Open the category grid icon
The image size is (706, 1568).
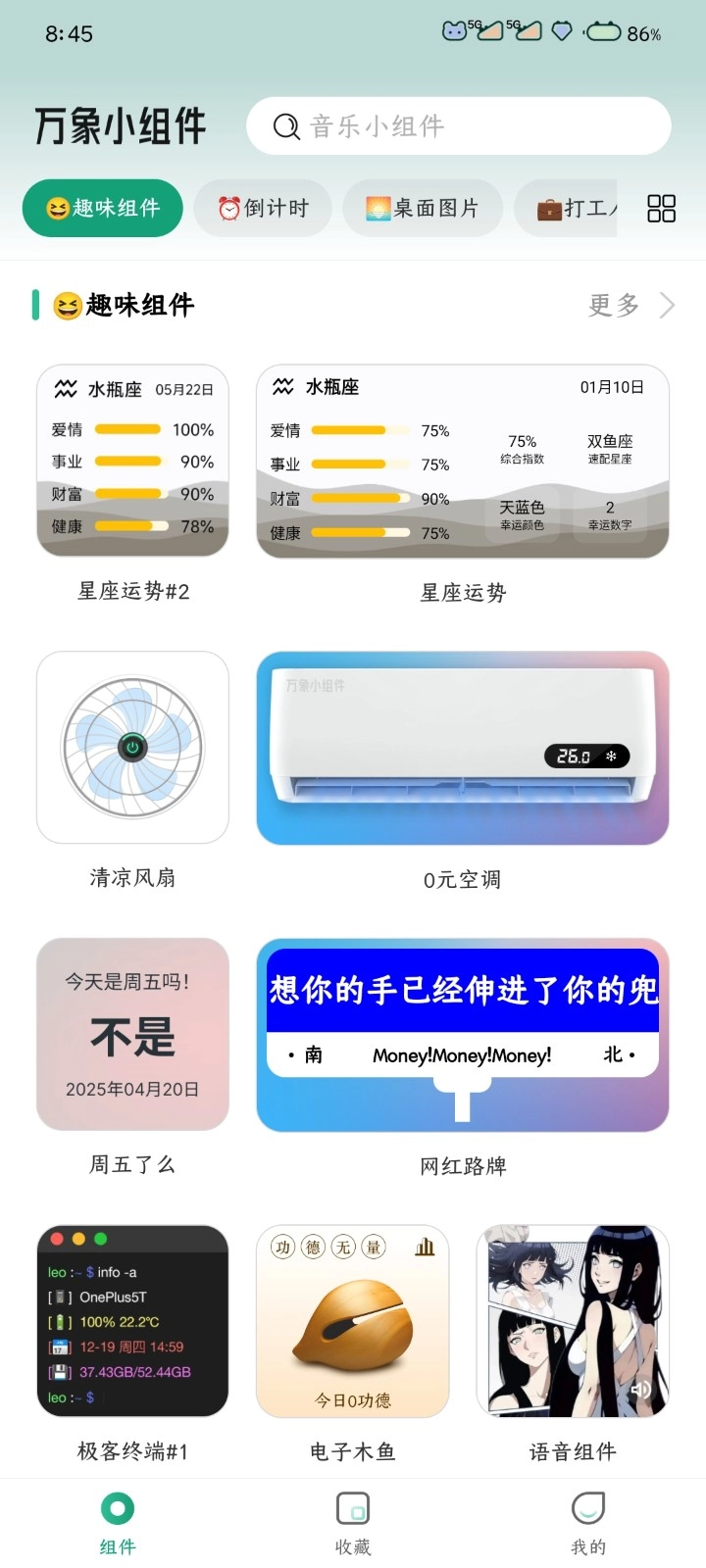click(x=661, y=208)
